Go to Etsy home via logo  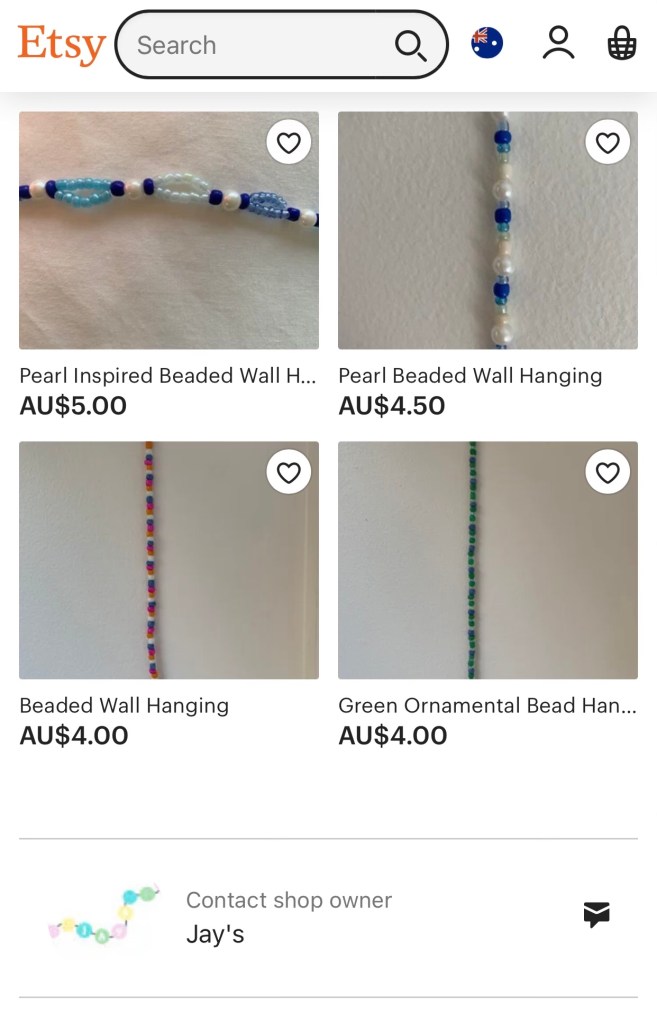[61, 45]
